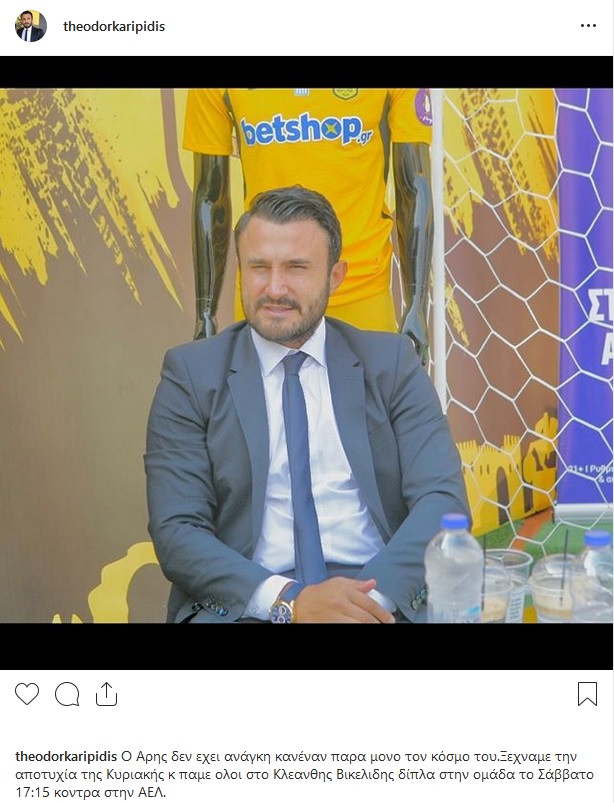Open comments via the speech bubble icon

(x=67, y=694)
